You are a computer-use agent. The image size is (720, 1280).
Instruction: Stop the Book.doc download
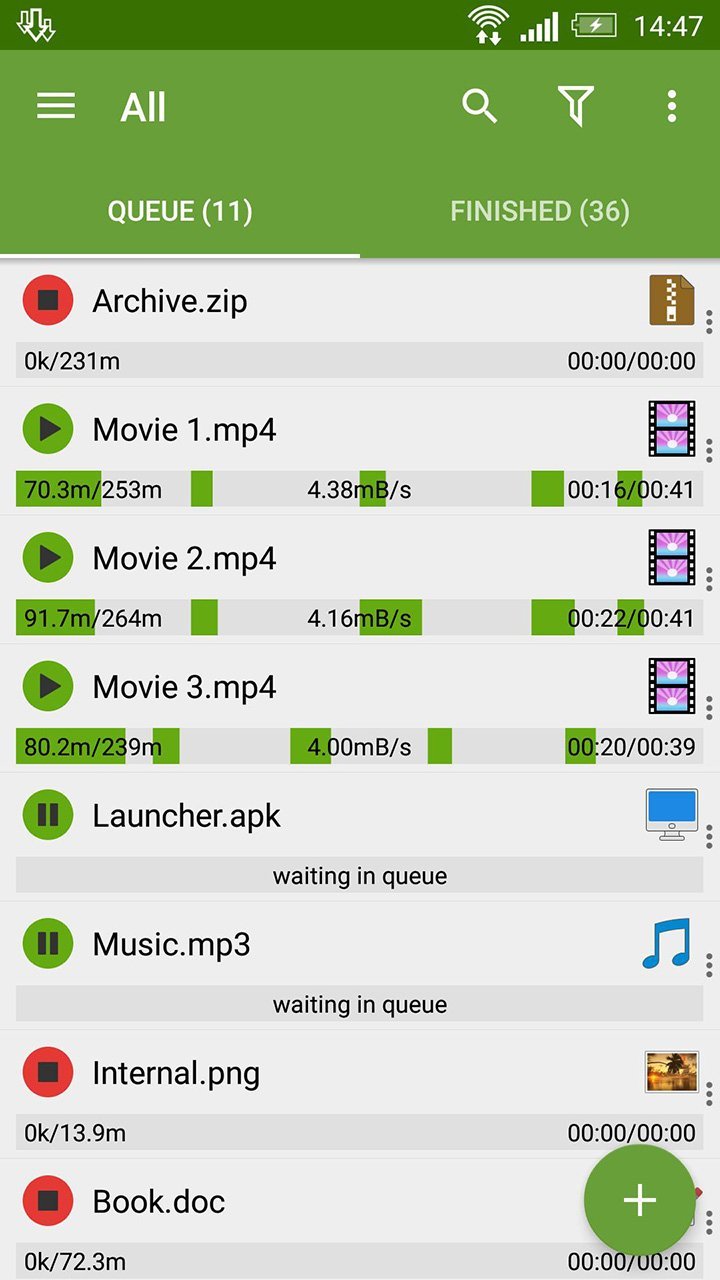(47, 1200)
